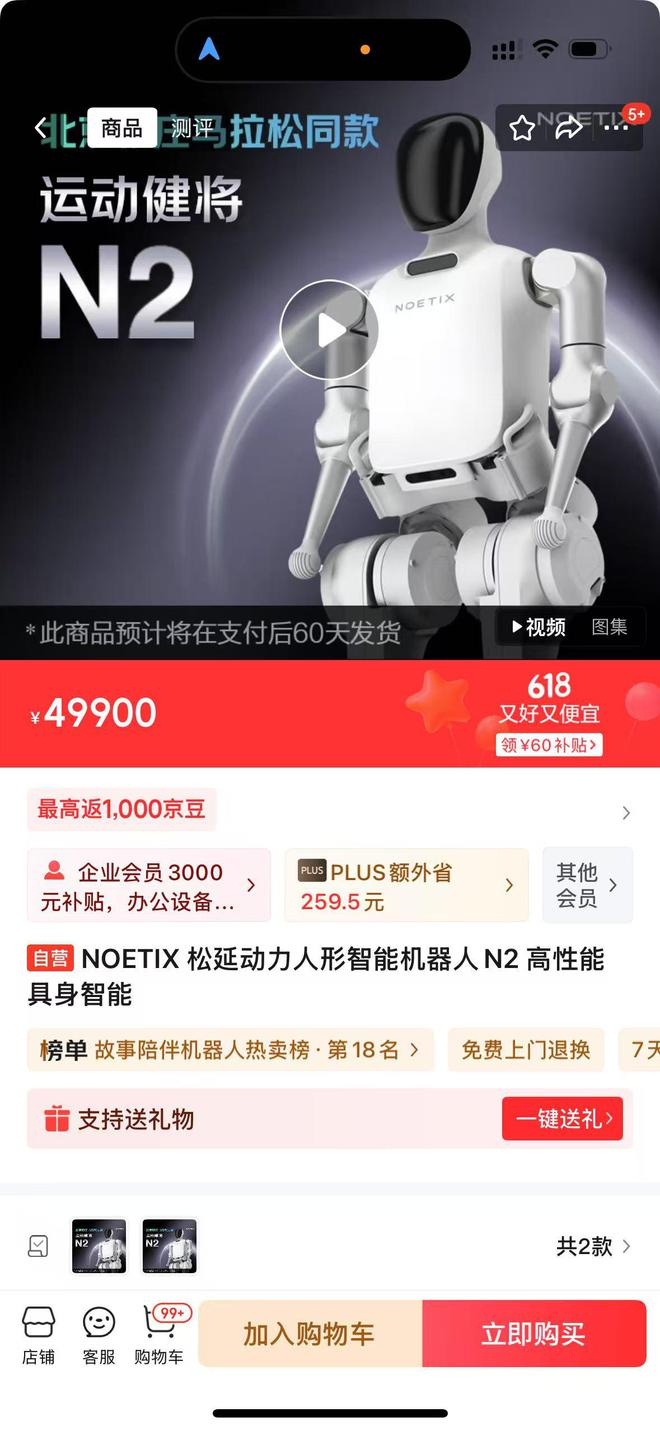Go back with the top-left arrow
Viewport: 660px width, 1431px height.
tap(40, 128)
